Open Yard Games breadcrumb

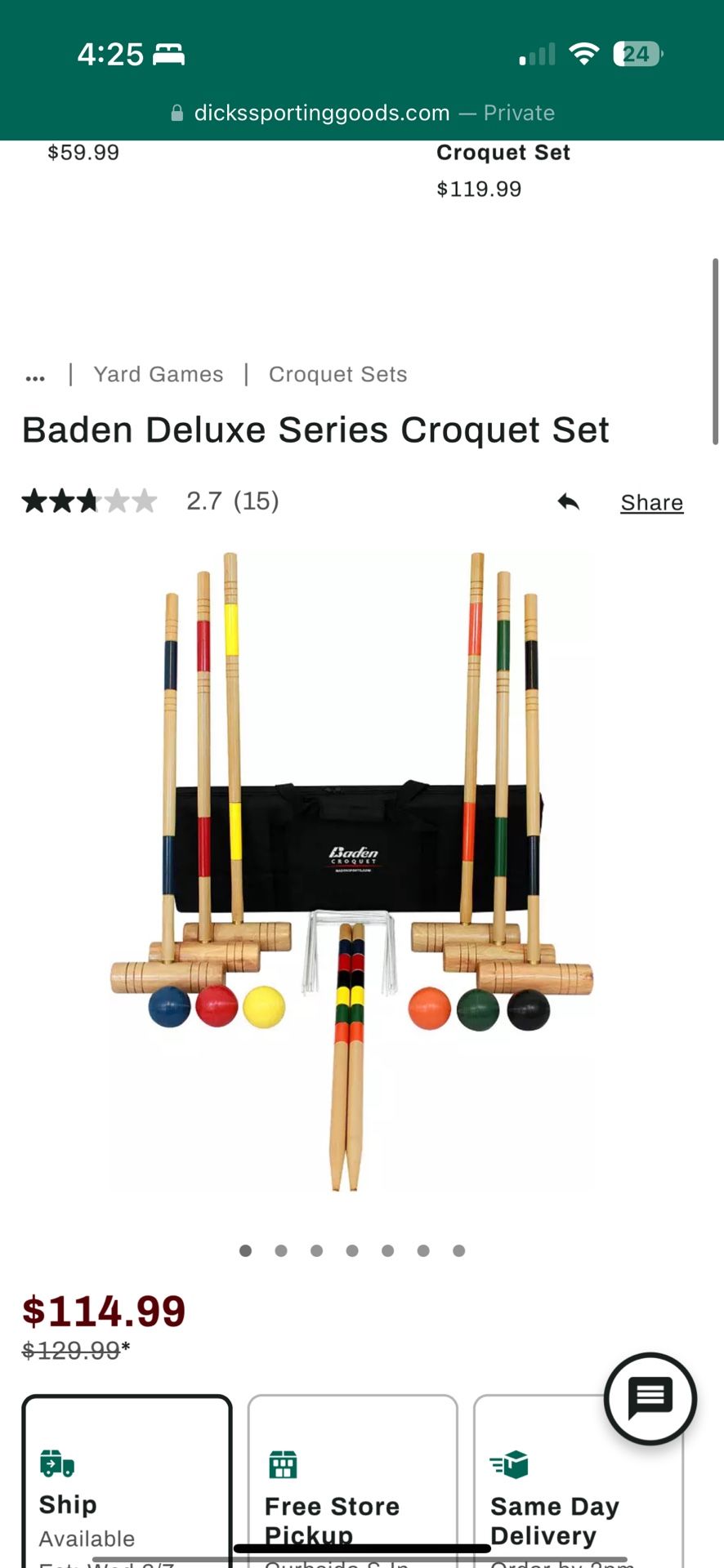point(158,374)
